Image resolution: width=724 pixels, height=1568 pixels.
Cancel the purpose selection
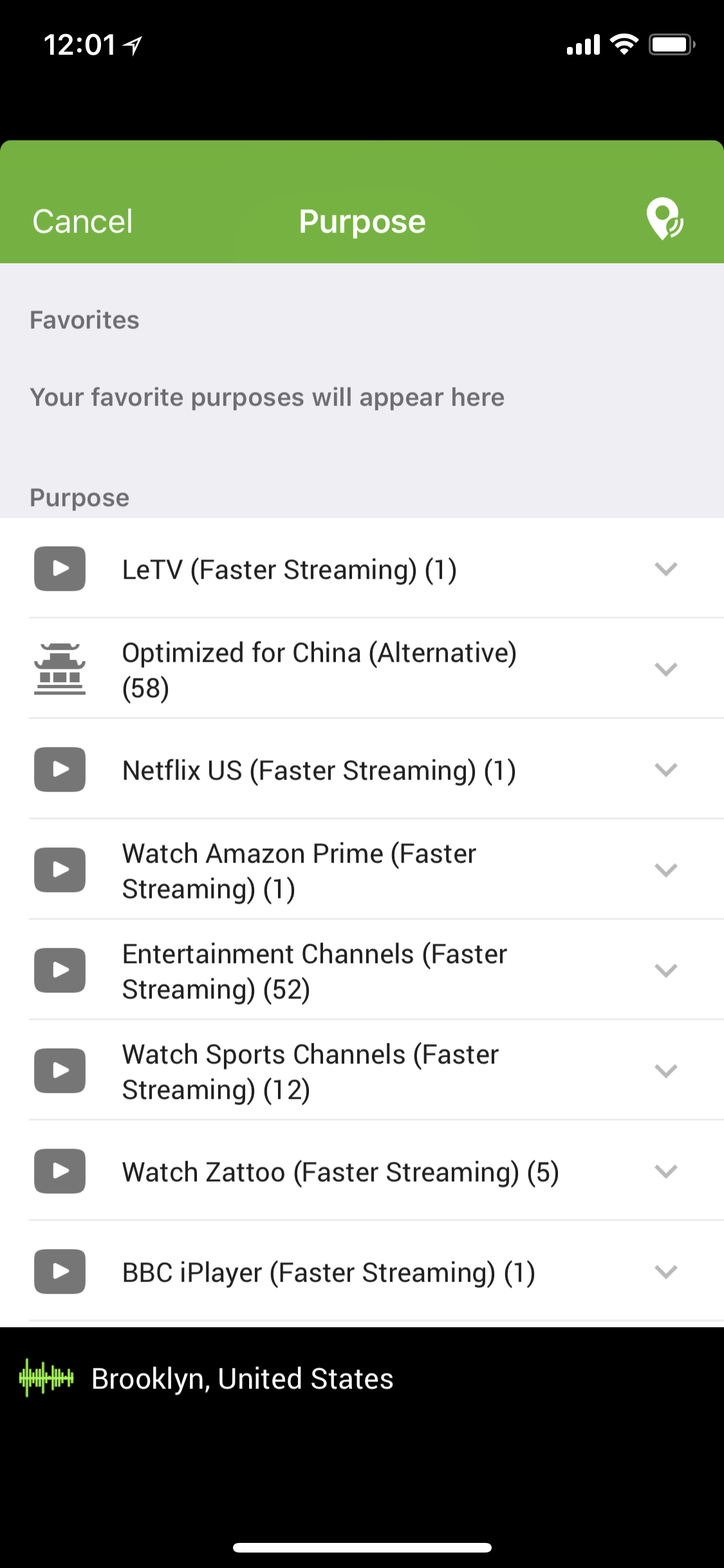[82, 221]
